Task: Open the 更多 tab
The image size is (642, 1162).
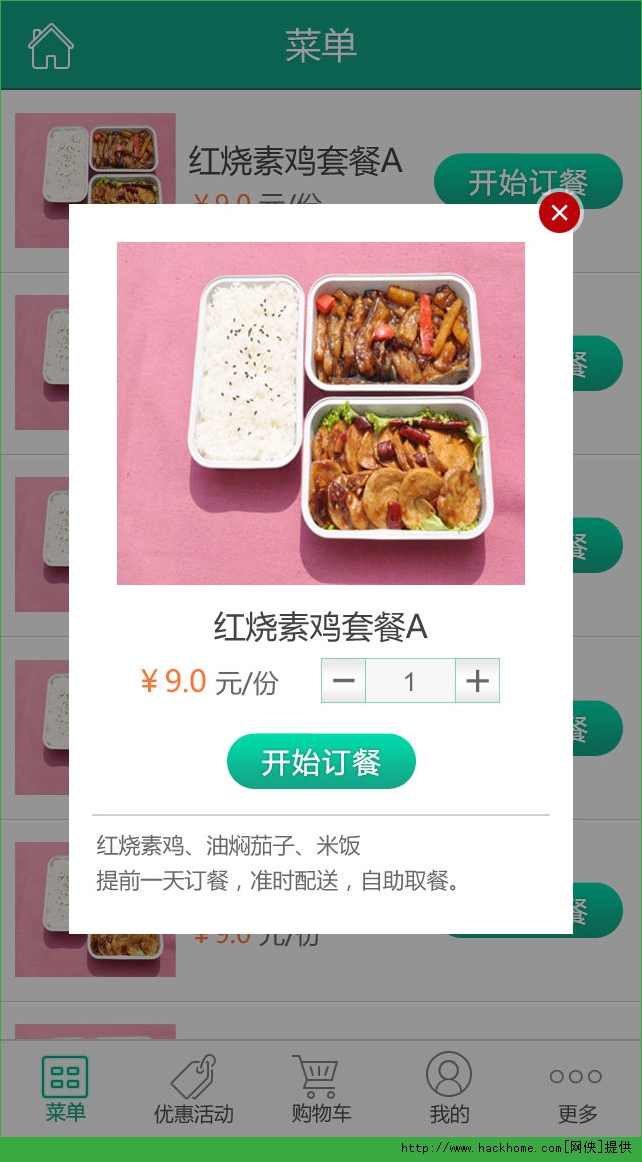Action: [x=577, y=1089]
